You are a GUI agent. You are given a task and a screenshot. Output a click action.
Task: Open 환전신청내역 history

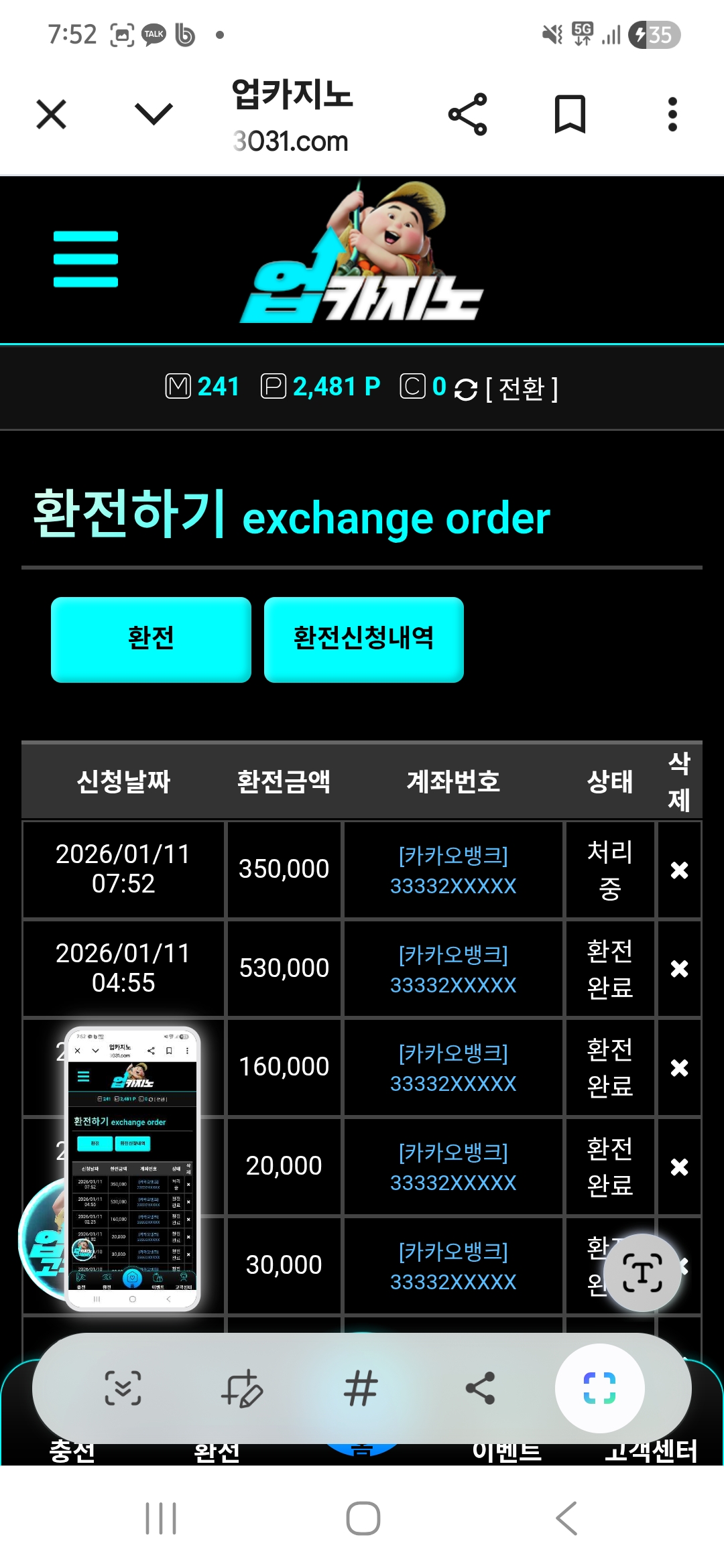[x=363, y=639]
